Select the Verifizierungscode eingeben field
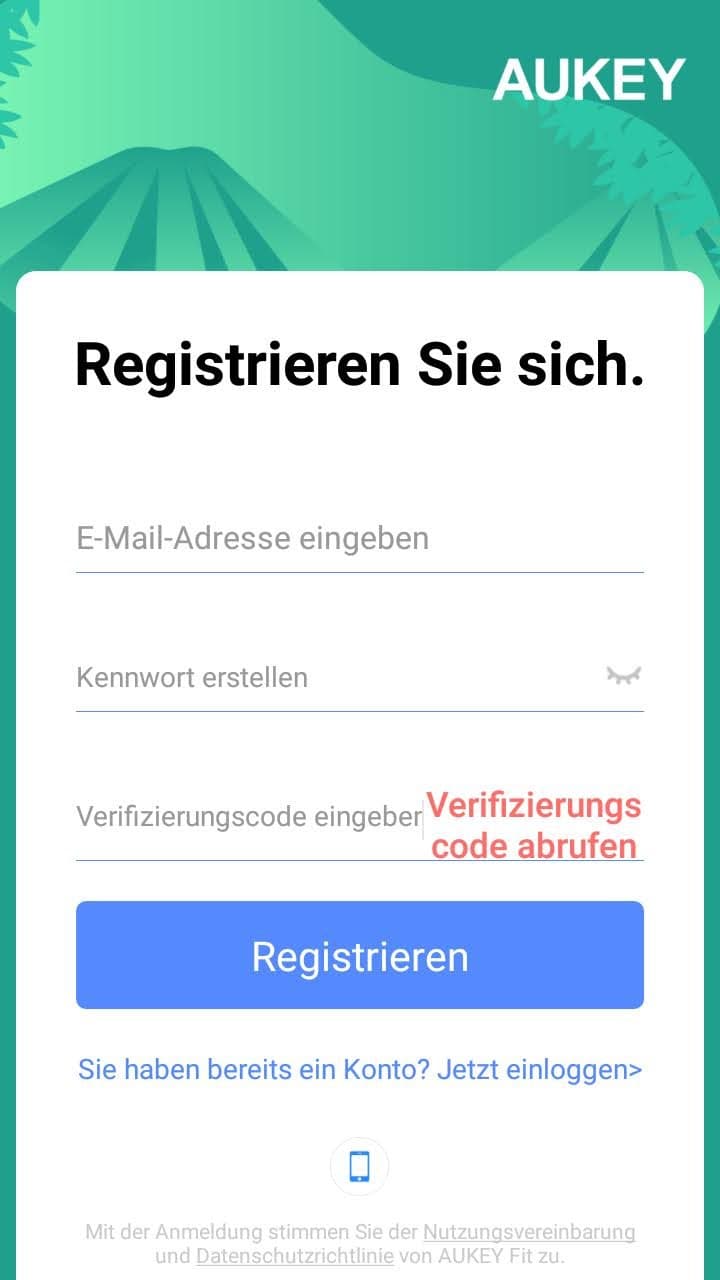The image size is (720, 1280). point(249,817)
